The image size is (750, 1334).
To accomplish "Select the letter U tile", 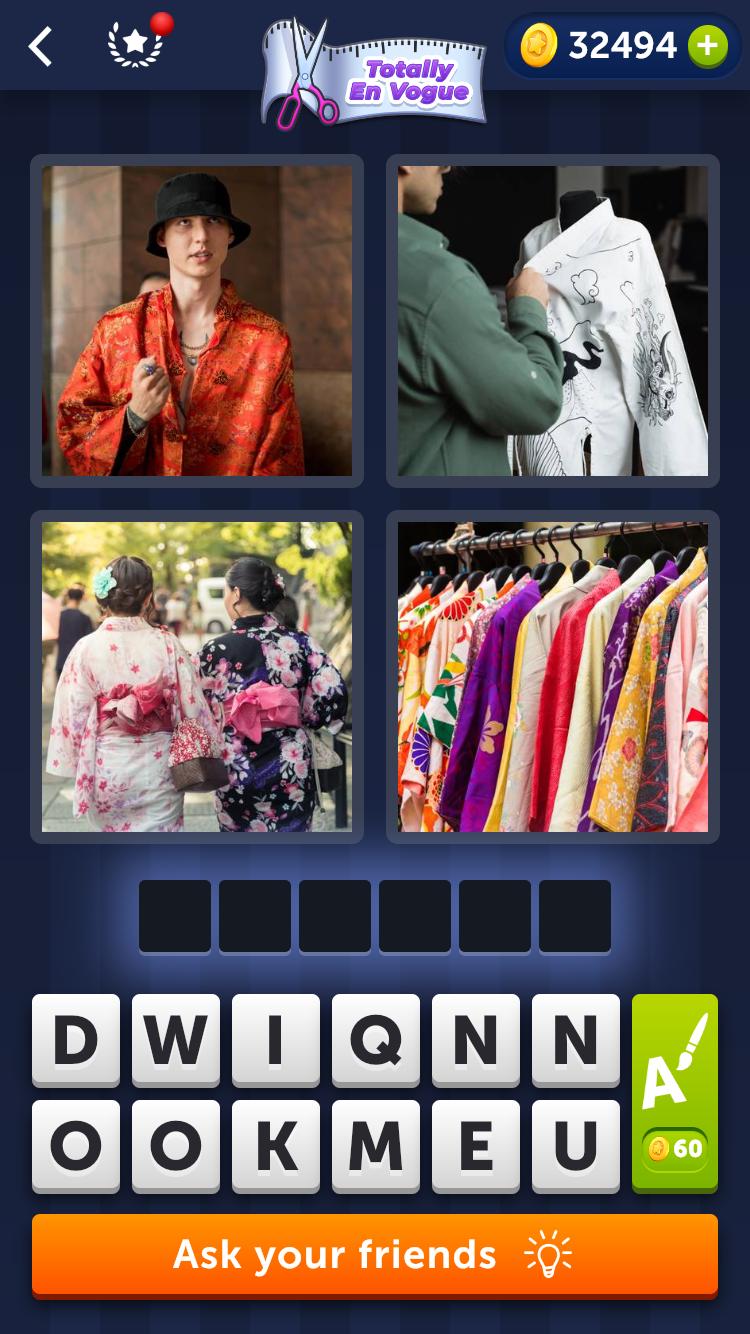I will pos(575,1146).
